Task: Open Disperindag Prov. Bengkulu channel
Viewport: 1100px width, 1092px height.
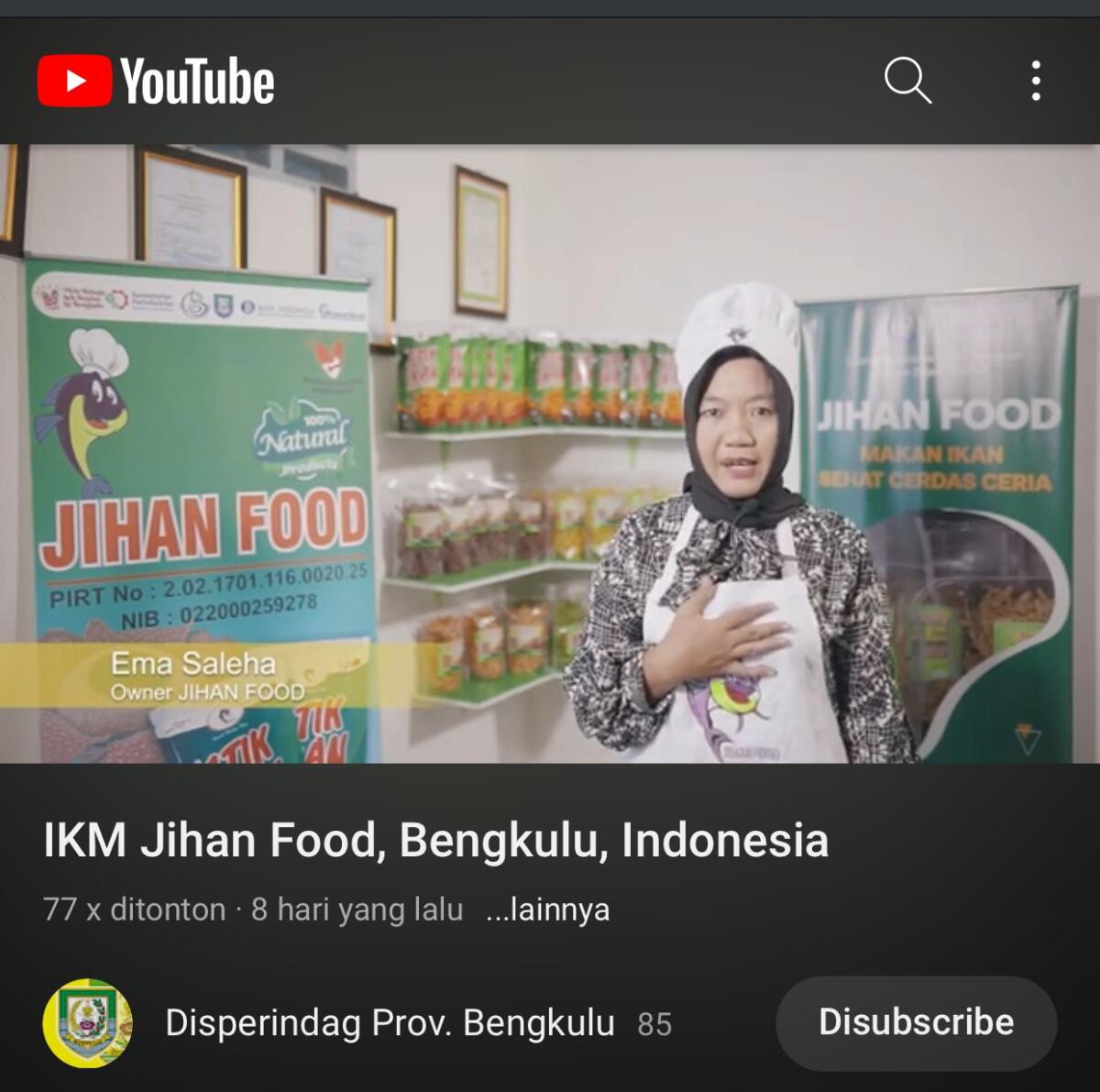Action: tap(390, 1022)
